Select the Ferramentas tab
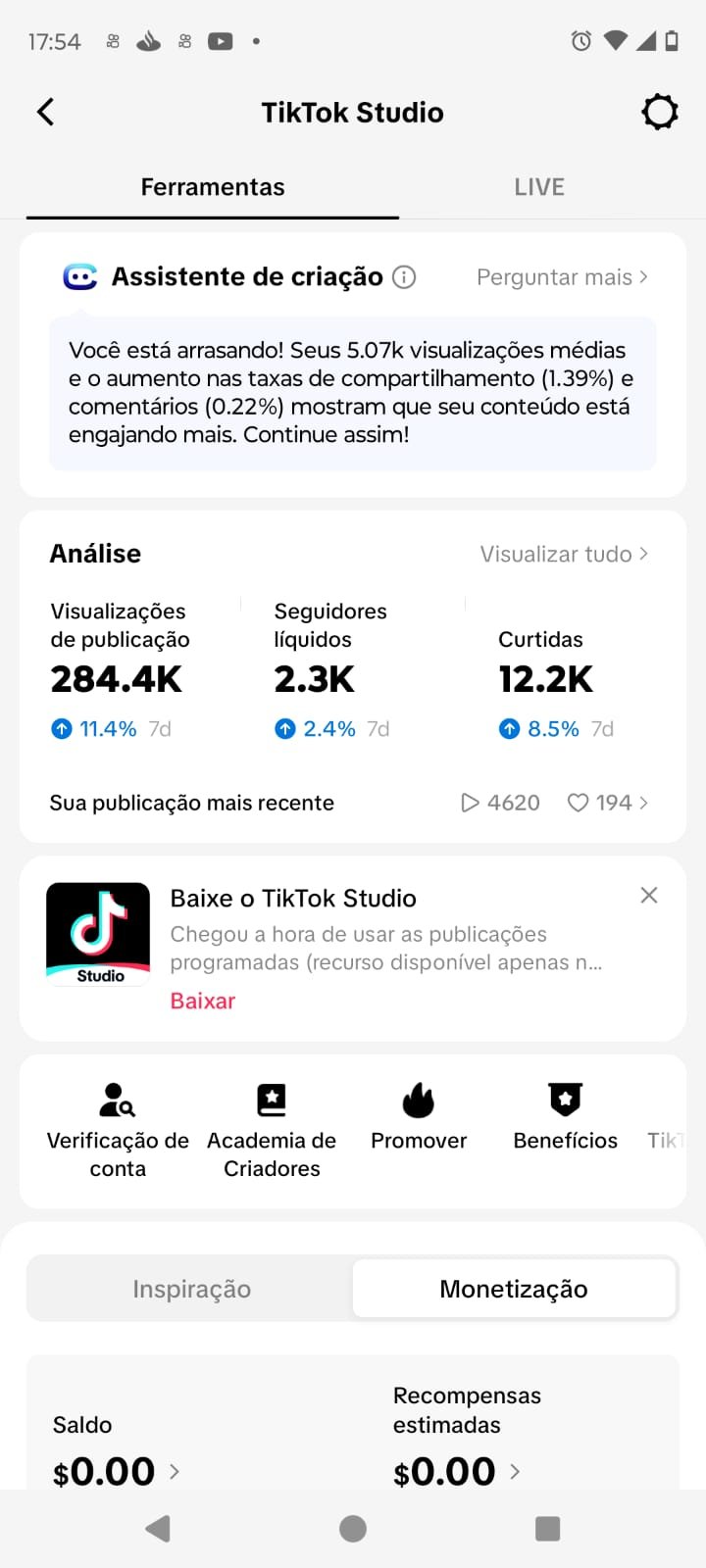706x1568 pixels. pos(213,186)
